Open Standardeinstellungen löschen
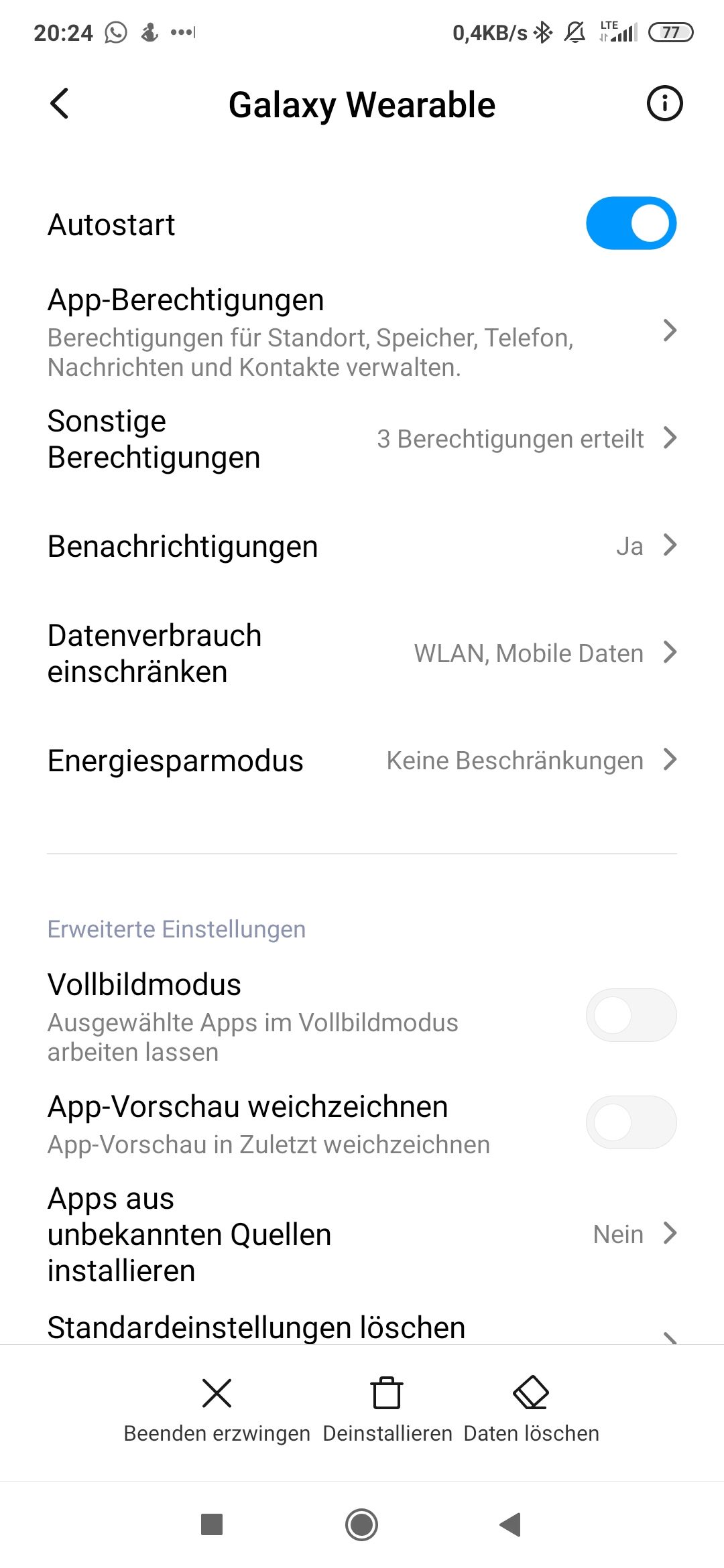 (362, 1329)
